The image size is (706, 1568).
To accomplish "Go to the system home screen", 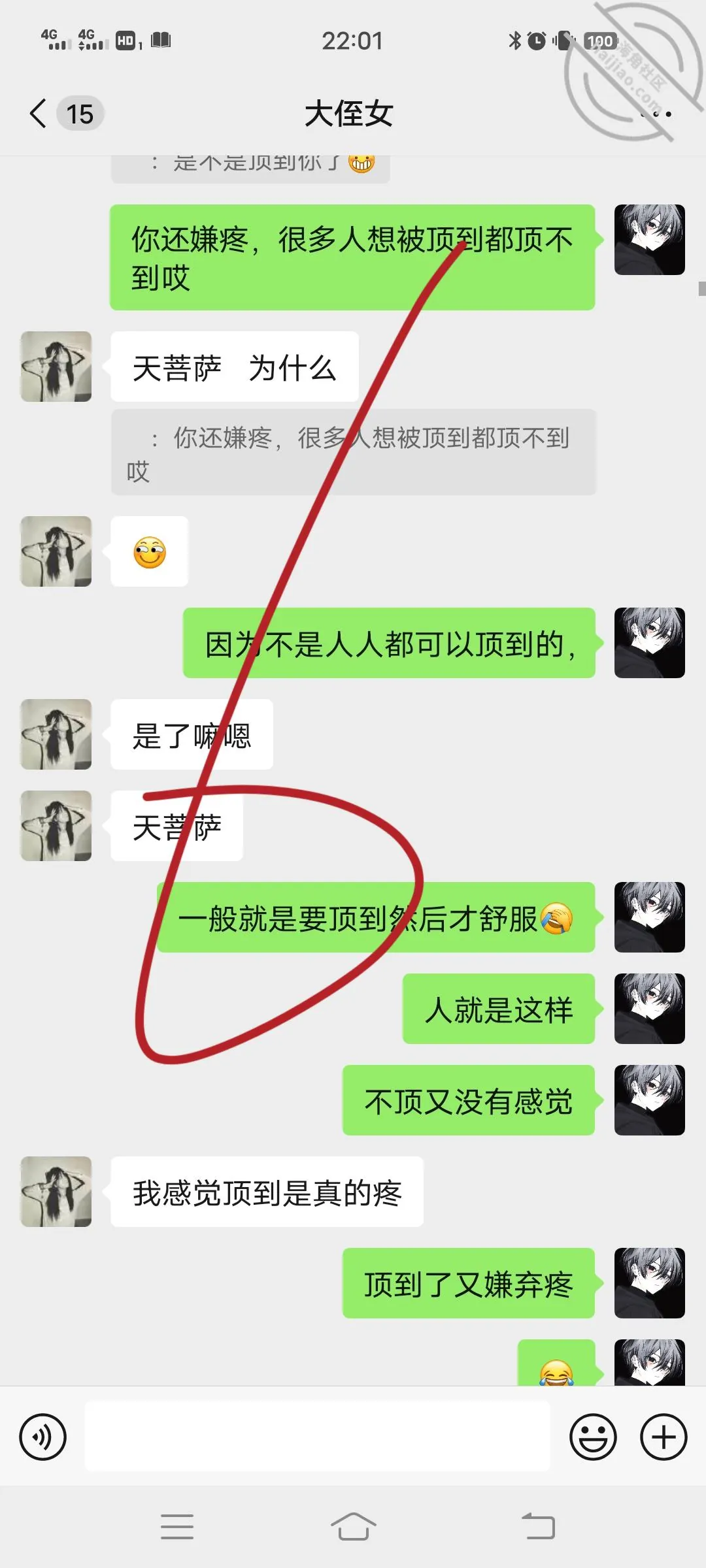I will [353, 1527].
